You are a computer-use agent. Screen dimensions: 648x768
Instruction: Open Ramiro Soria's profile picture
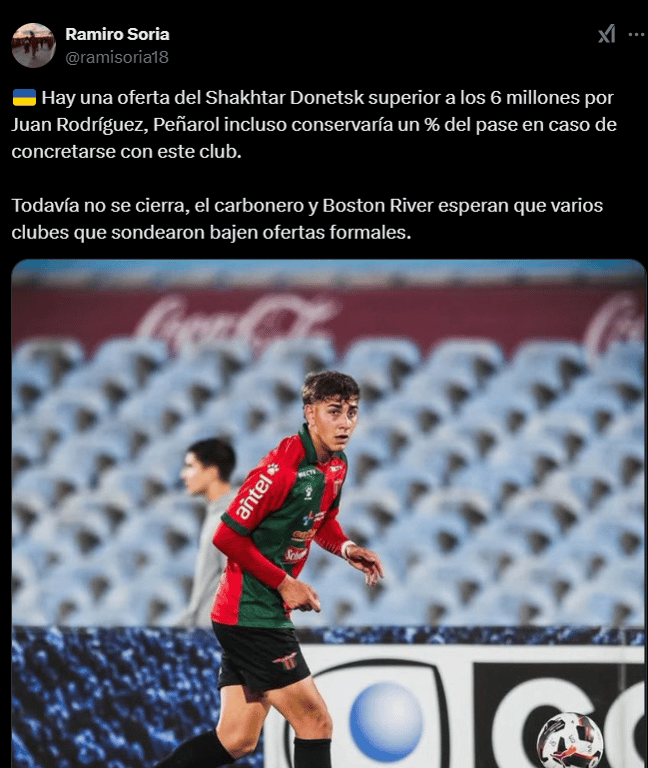(33, 45)
